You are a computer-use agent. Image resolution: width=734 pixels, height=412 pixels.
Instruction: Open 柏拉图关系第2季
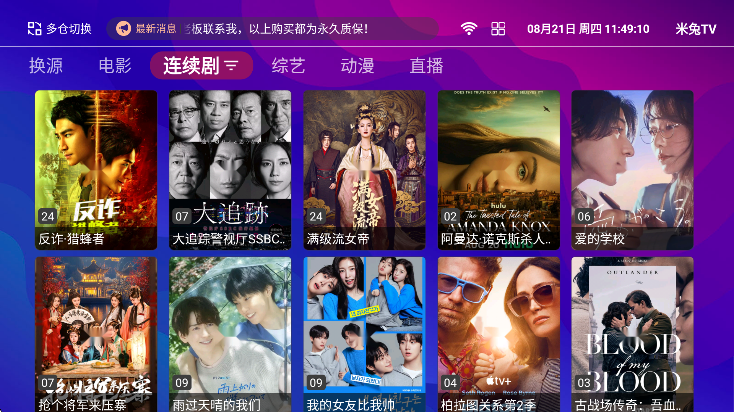(498, 335)
